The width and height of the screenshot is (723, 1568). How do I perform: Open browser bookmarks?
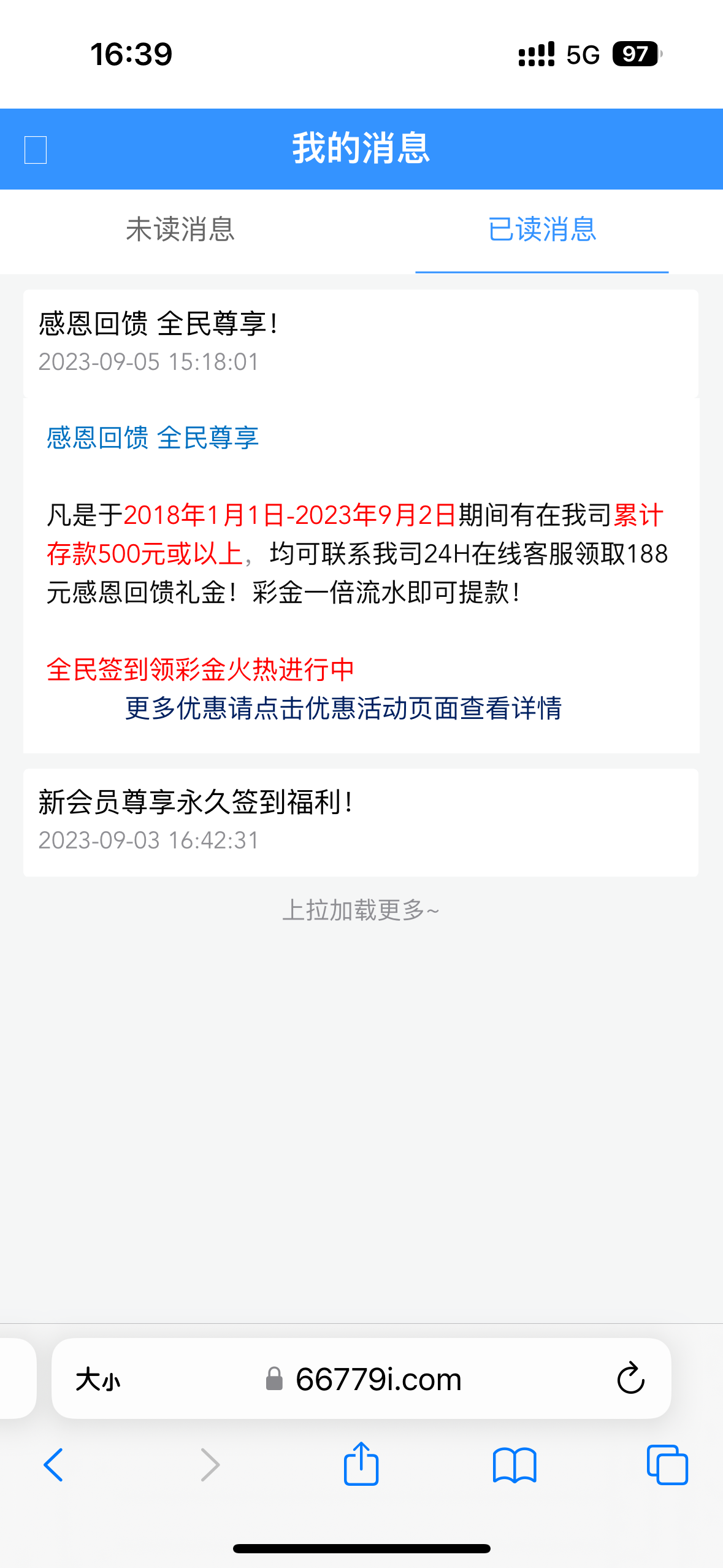click(515, 1465)
